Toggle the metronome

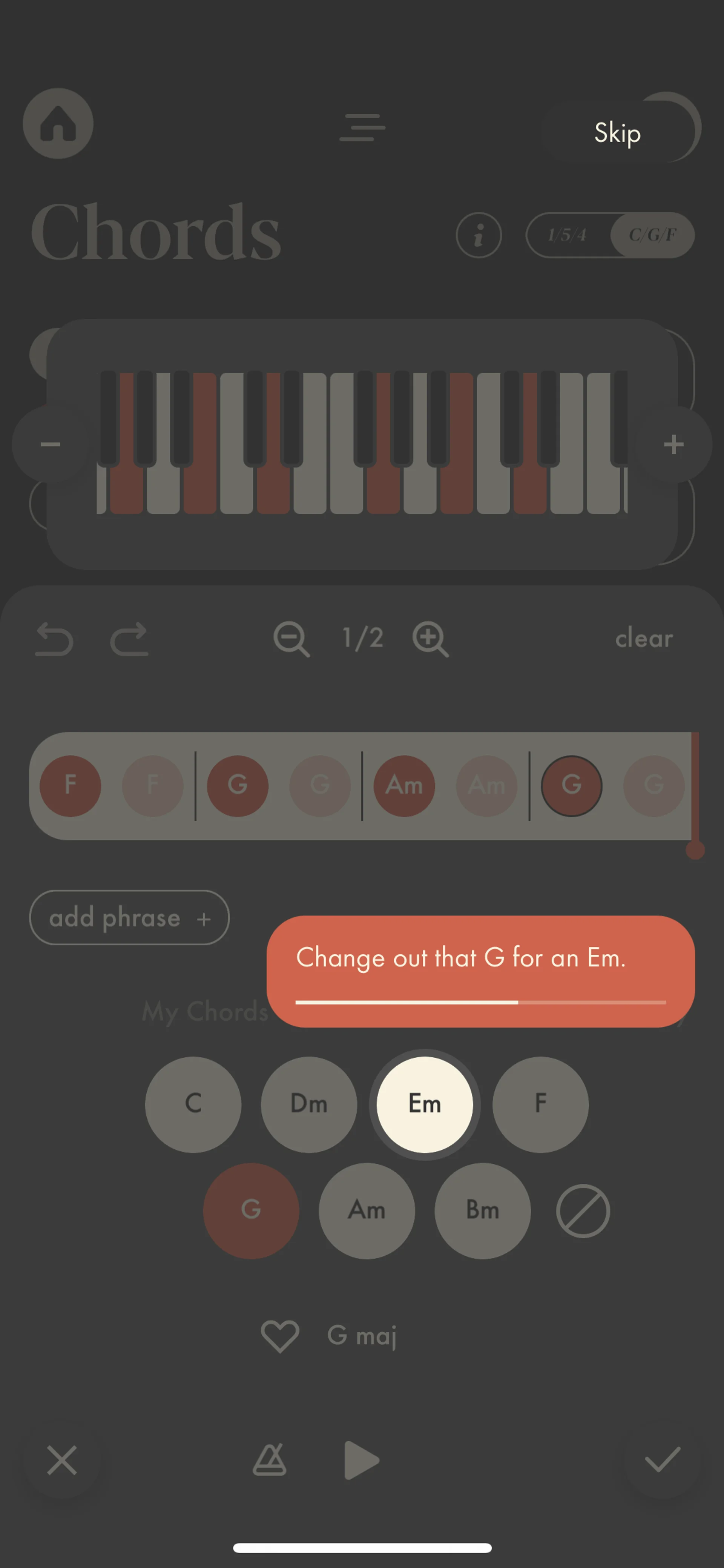(270, 1460)
